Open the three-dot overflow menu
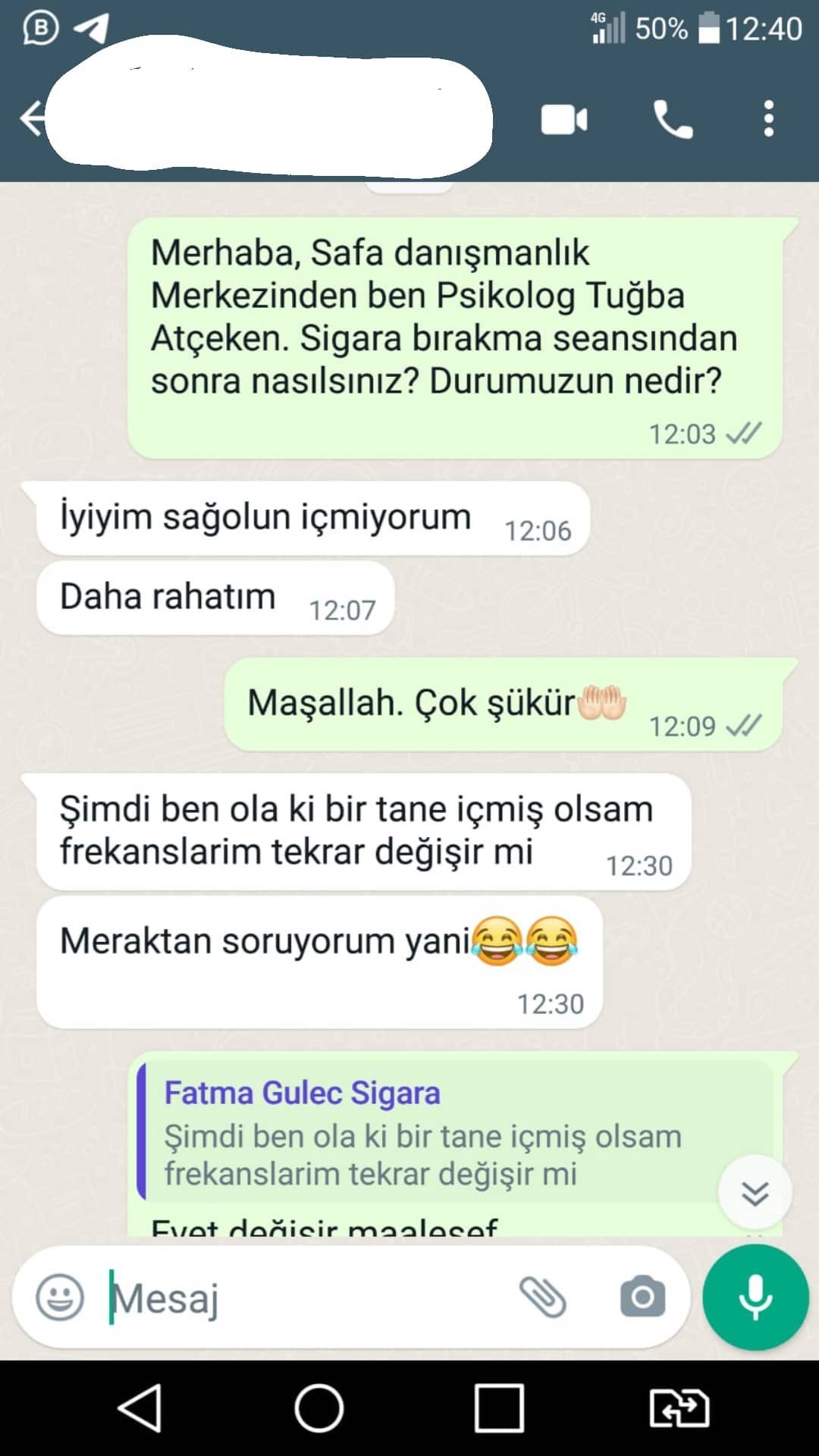Image resolution: width=819 pixels, height=1456 pixels. click(768, 119)
